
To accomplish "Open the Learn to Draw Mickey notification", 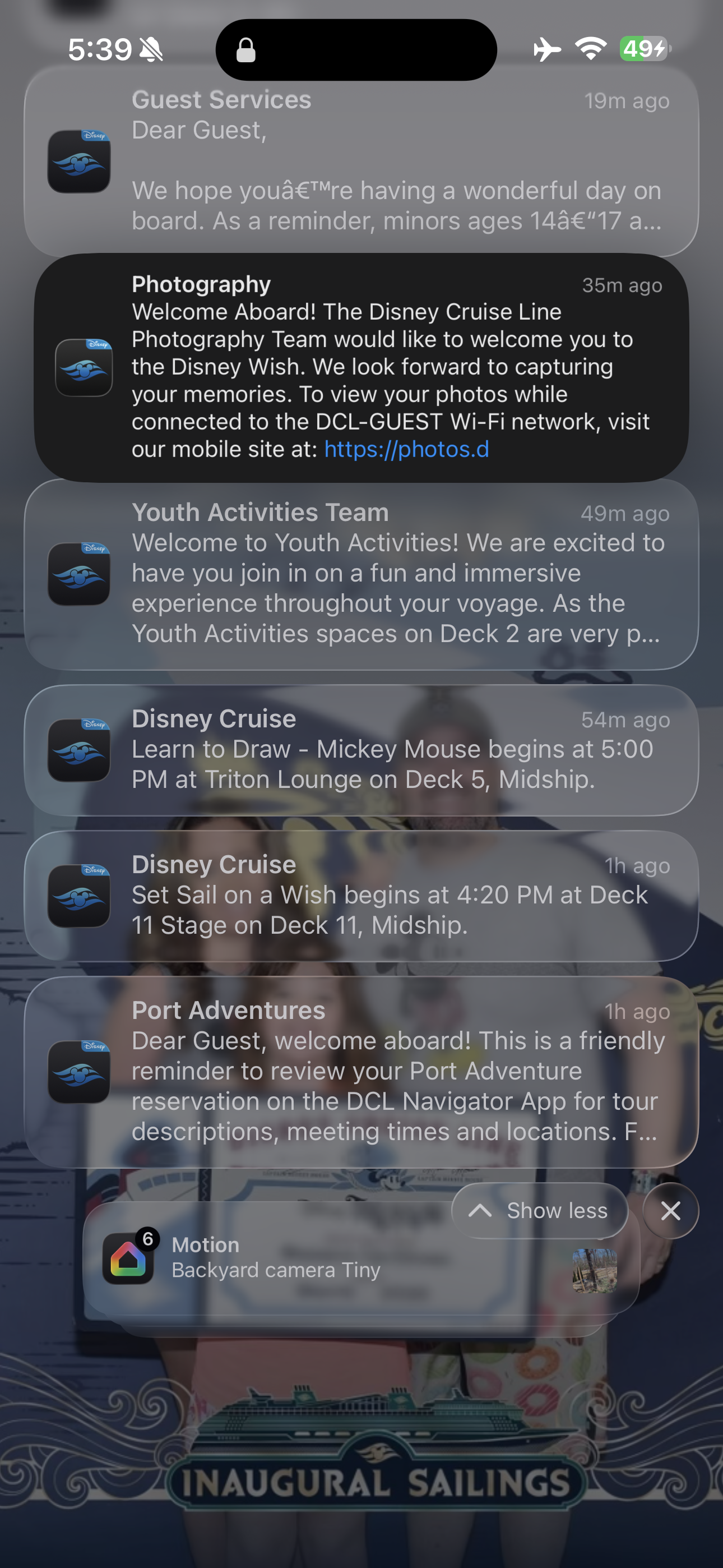I will (361, 750).
